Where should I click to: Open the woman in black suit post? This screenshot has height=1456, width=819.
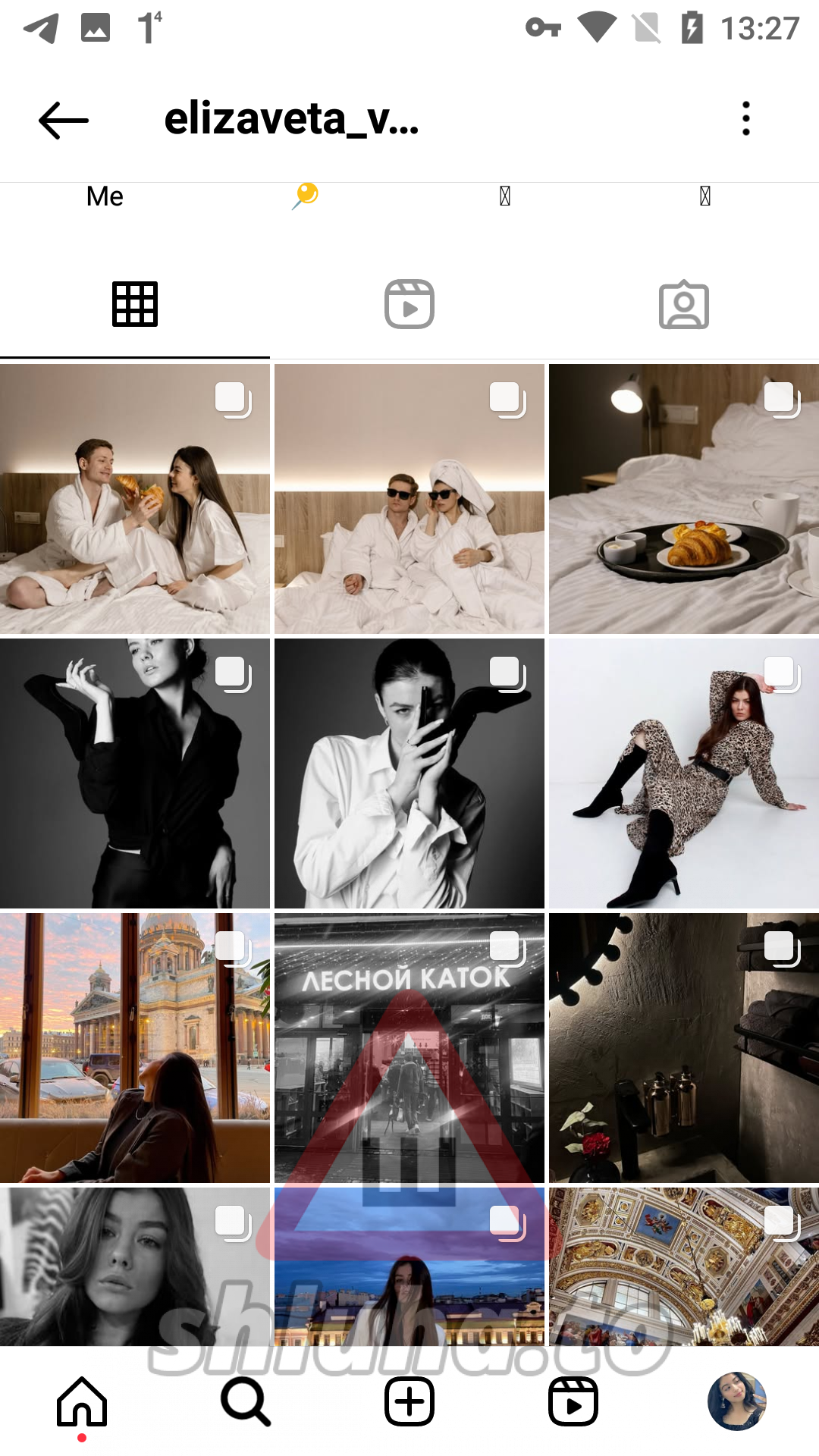135,773
